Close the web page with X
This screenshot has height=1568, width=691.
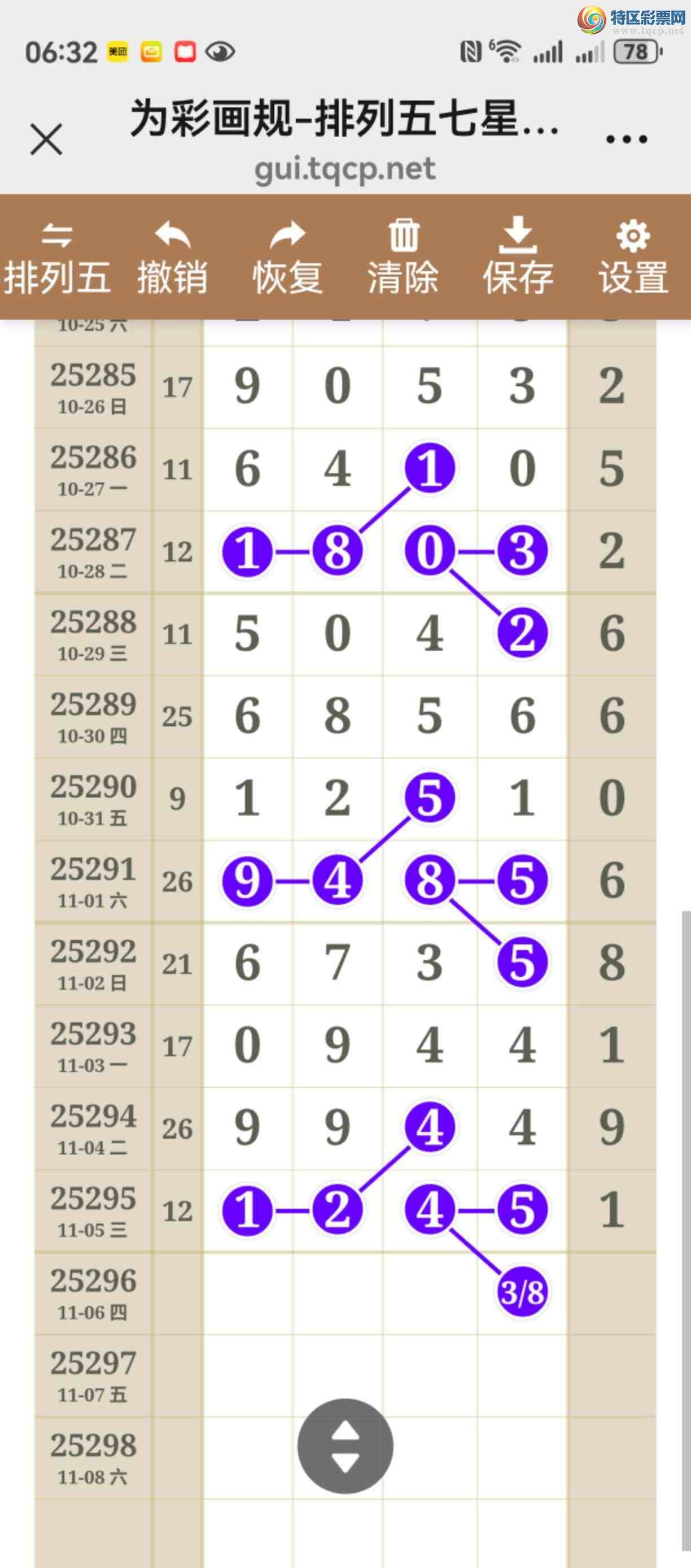pos(46,140)
